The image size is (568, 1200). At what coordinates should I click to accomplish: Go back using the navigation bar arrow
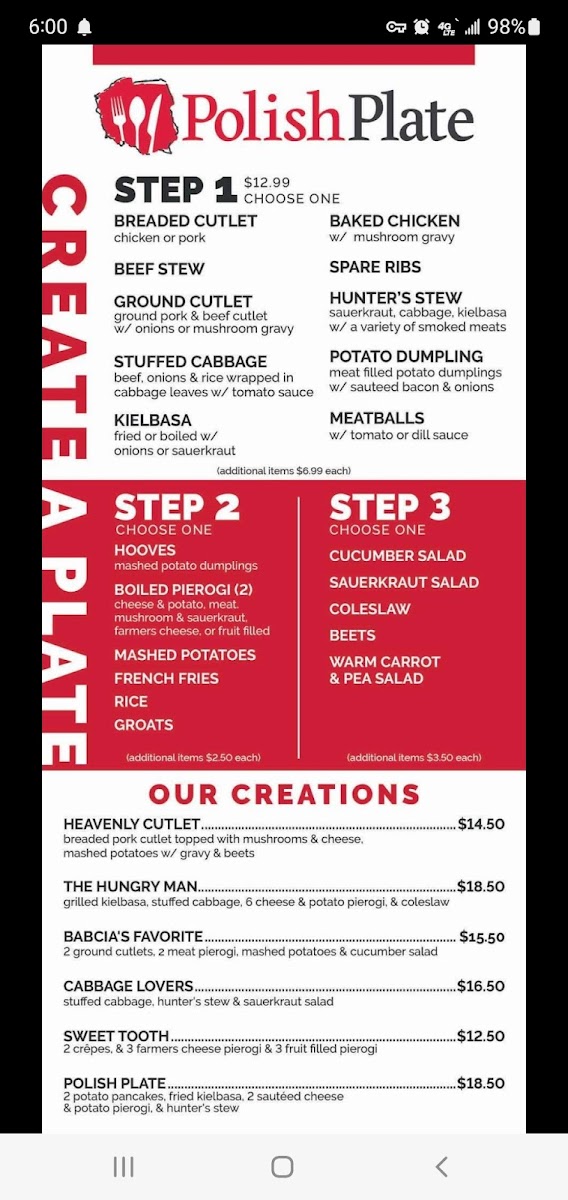442,1166
